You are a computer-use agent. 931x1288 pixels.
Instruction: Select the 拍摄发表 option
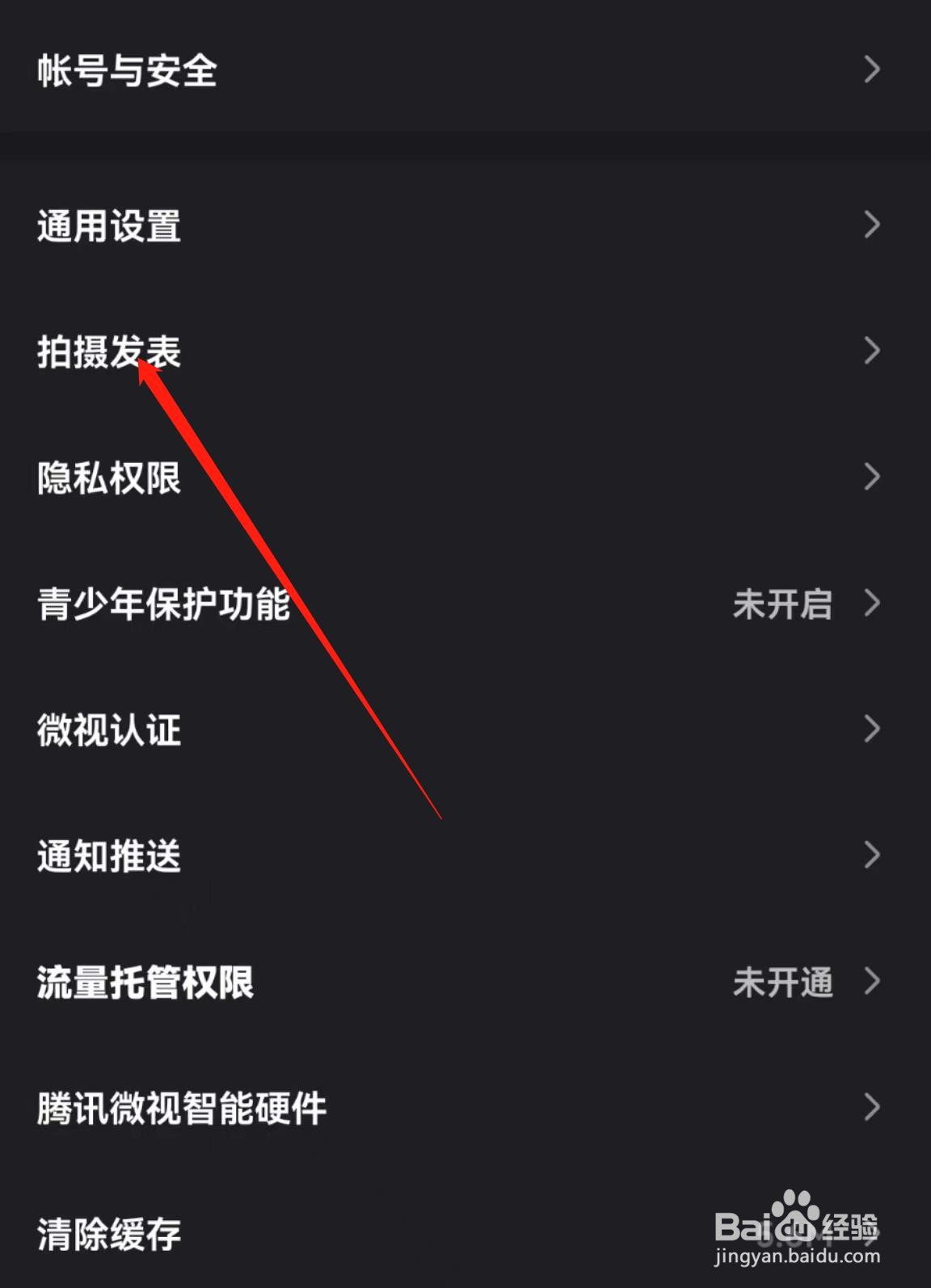109,351
